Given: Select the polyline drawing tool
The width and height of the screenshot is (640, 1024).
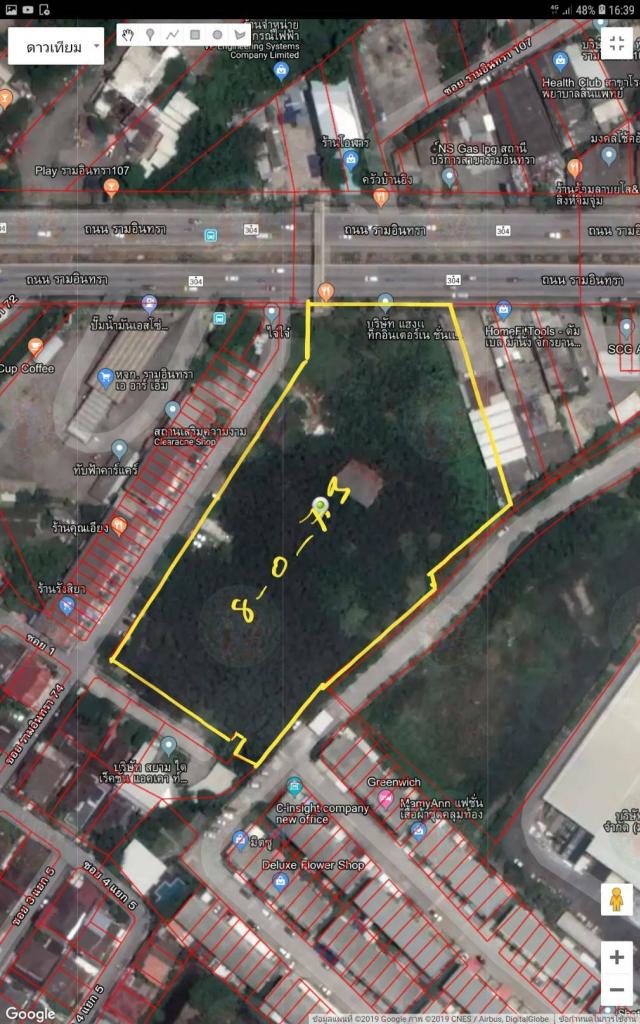Looking at the screenshot, I should (172, 35).
